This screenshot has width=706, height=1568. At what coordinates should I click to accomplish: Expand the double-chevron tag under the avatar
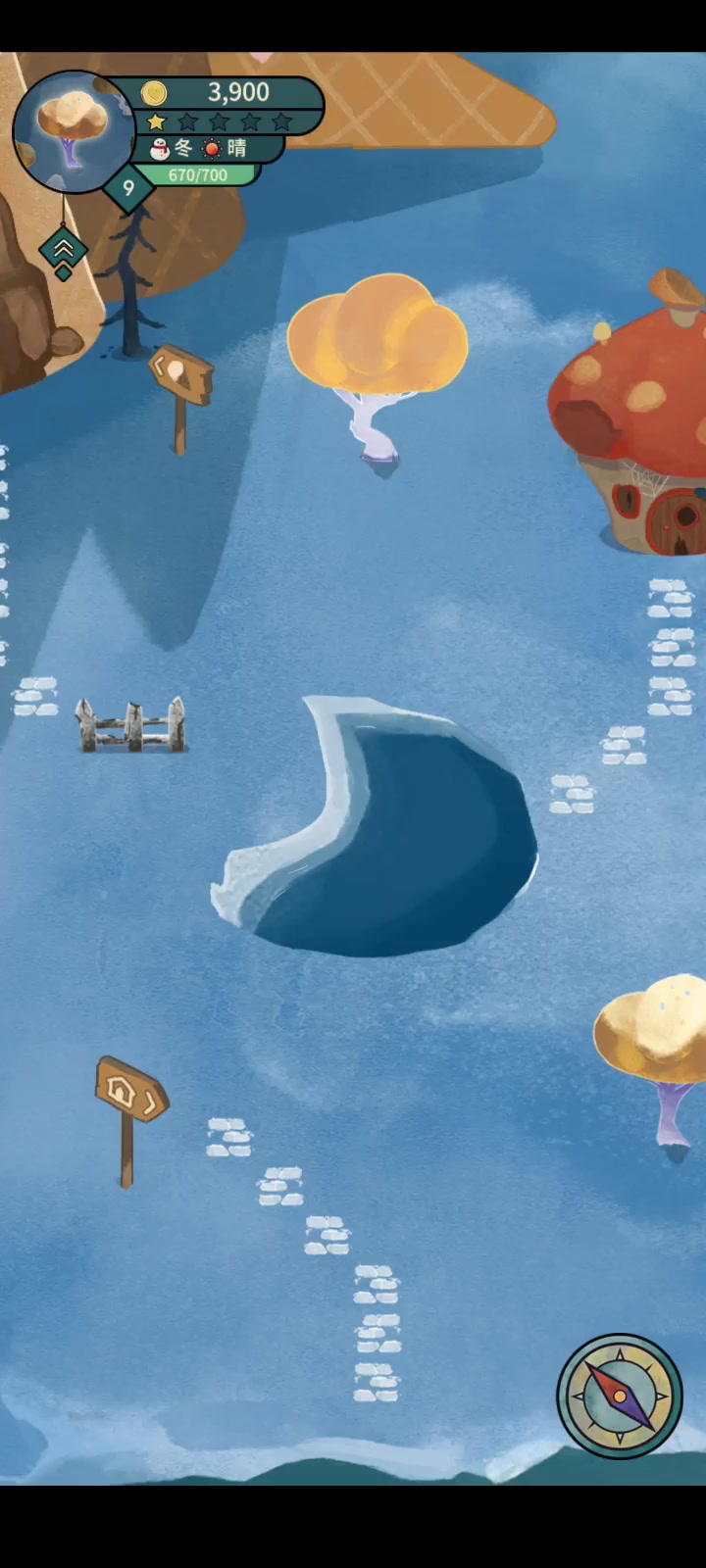pos(64,250)
